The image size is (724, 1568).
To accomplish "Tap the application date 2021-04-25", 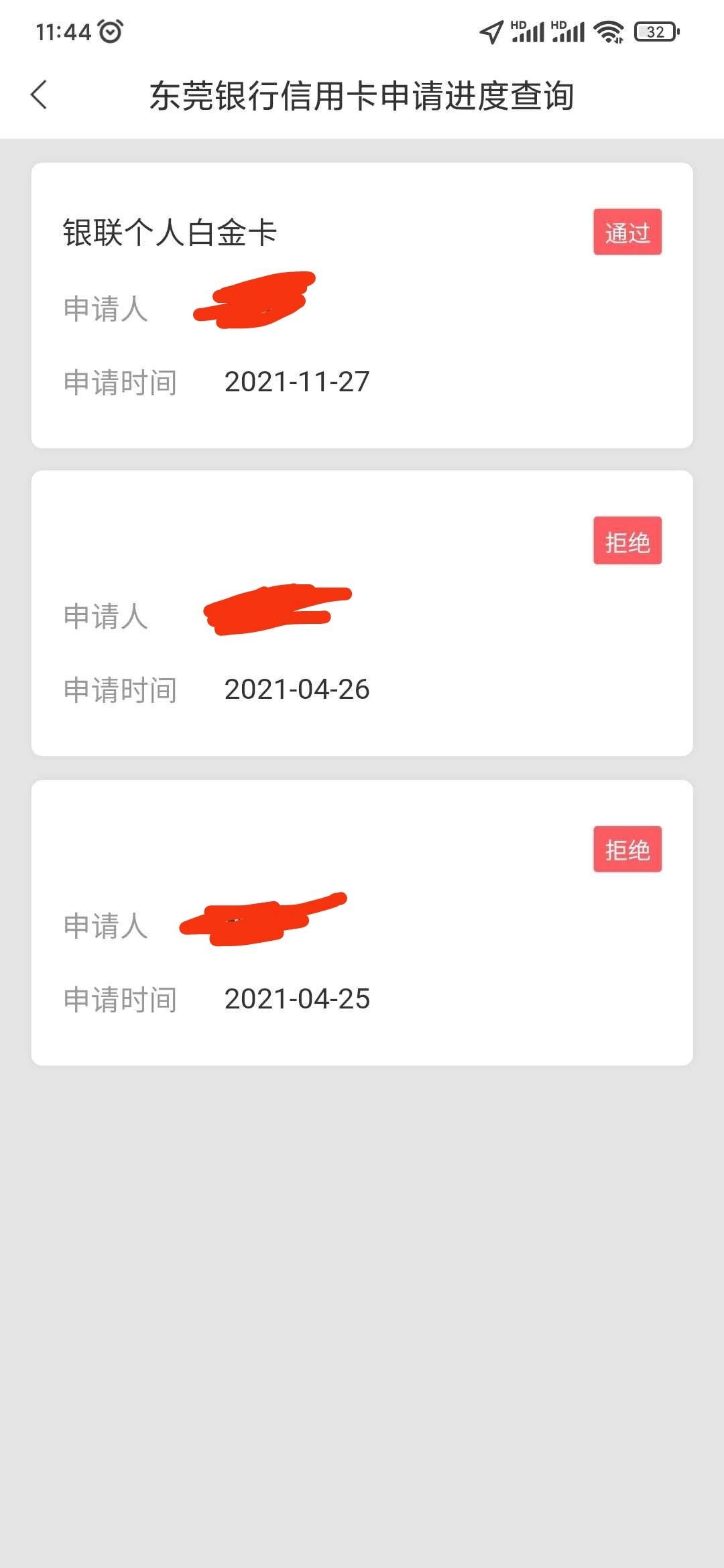I will 298,997.
